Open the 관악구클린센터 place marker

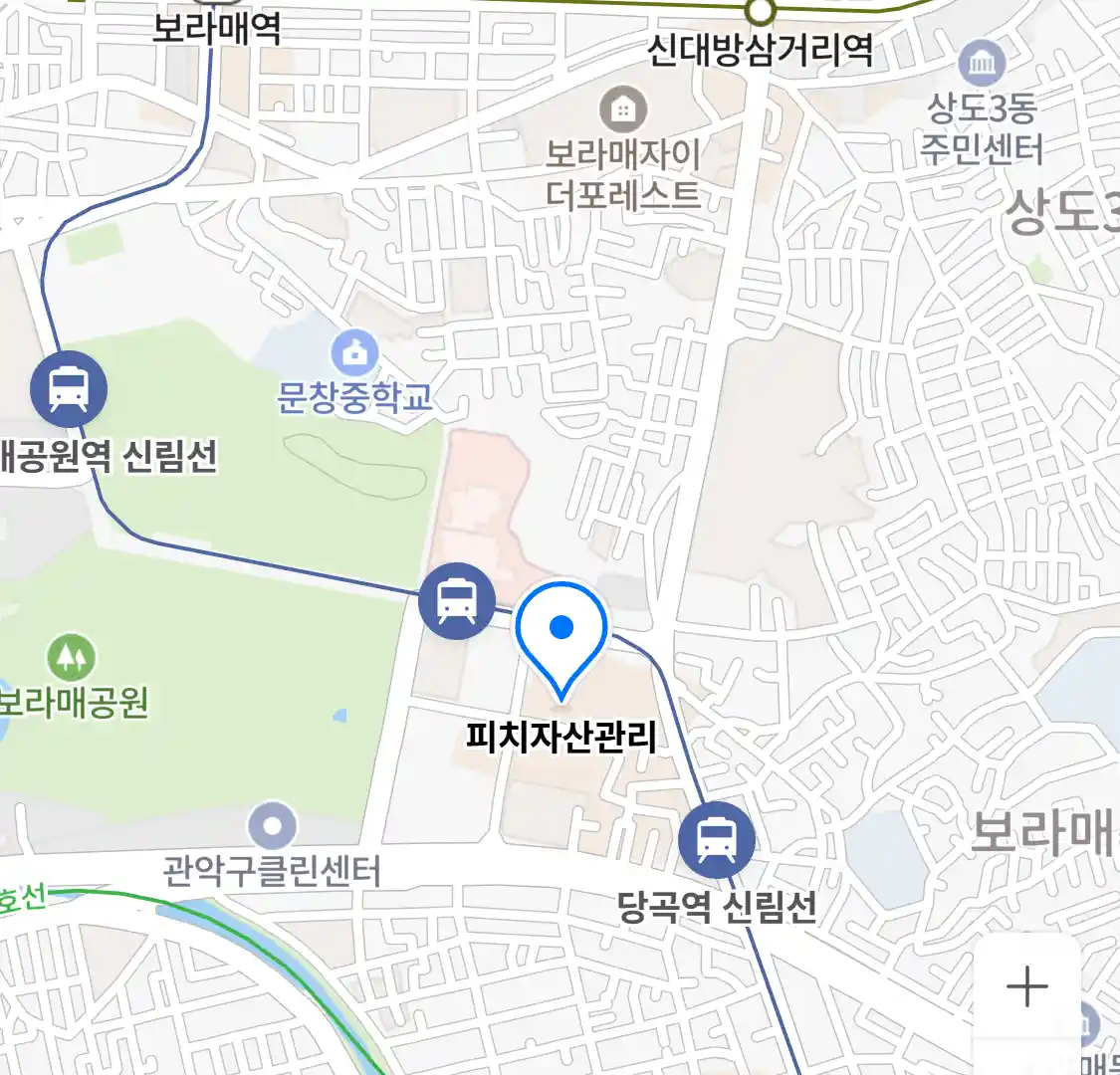(x=273, y=826)
